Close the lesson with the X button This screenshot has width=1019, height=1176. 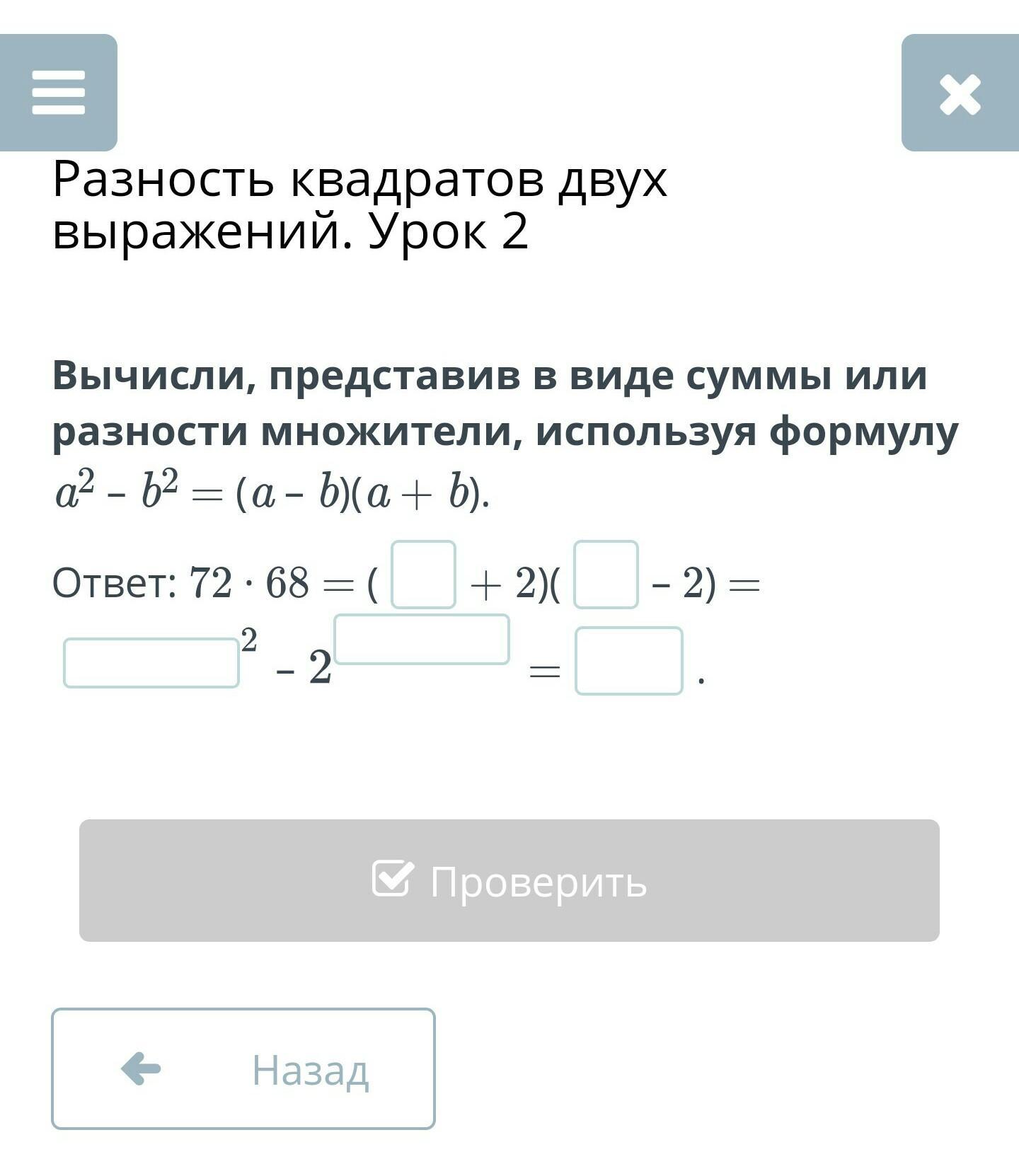960,93
